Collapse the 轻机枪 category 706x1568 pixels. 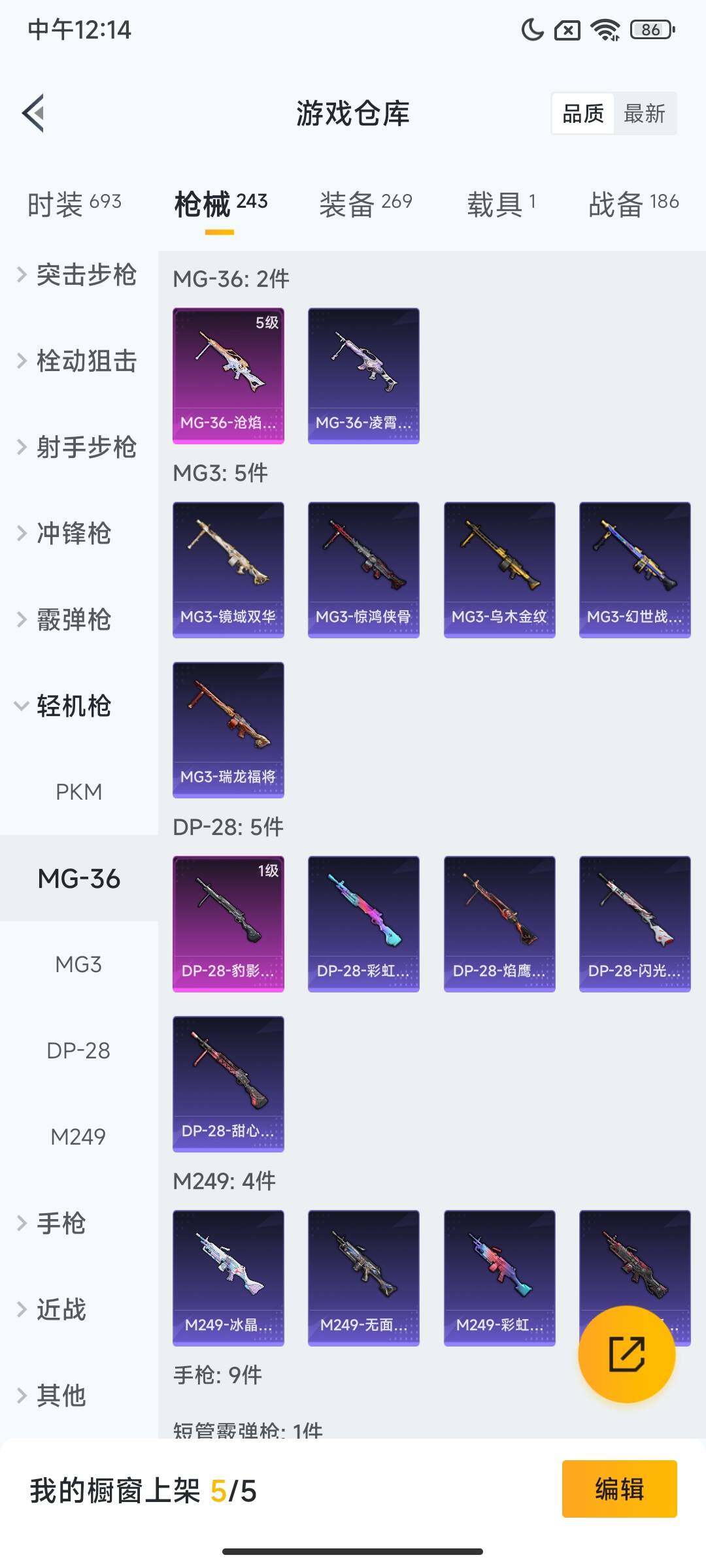65,706
